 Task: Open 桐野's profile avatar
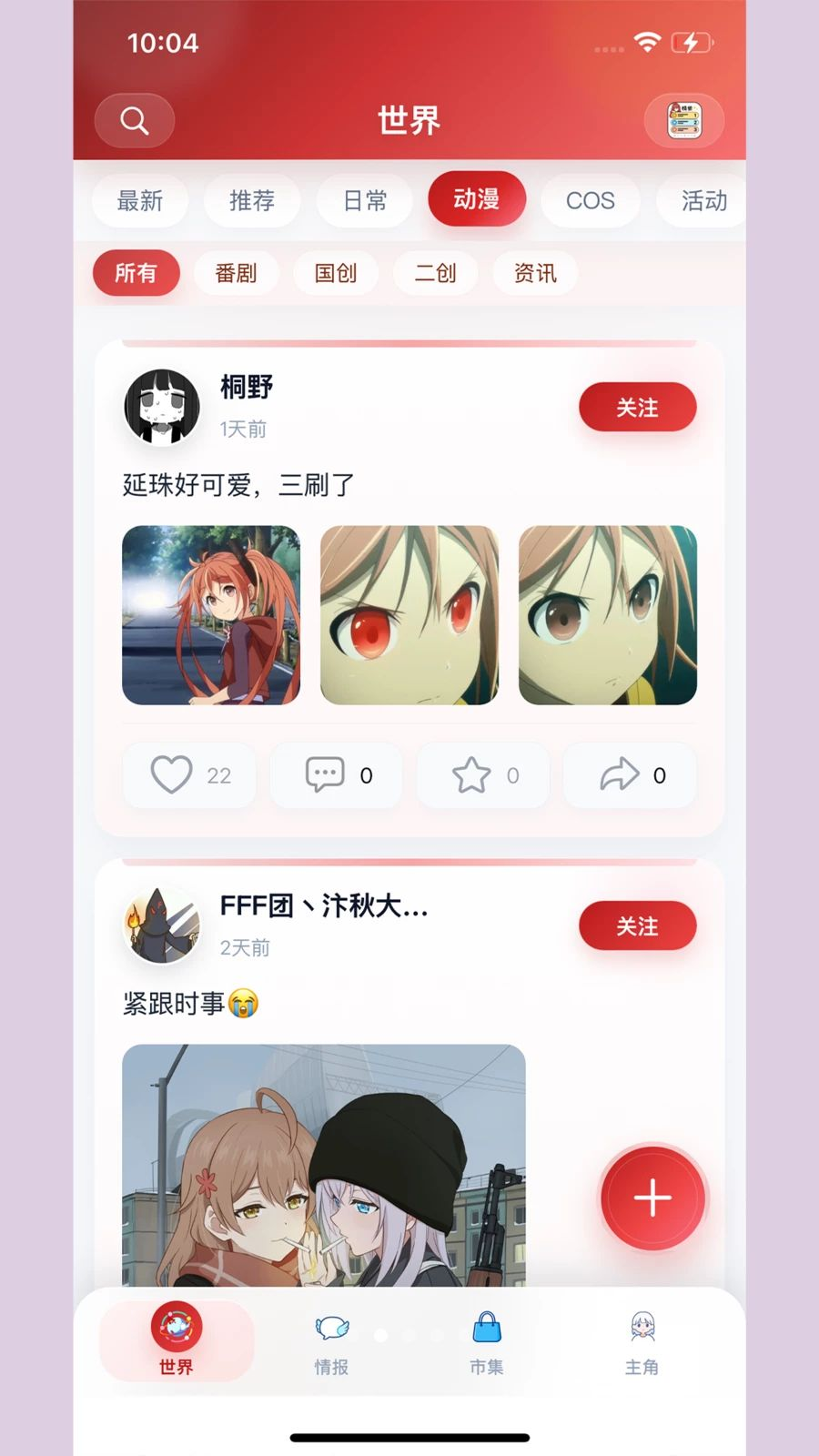click(x=162, y=407)
